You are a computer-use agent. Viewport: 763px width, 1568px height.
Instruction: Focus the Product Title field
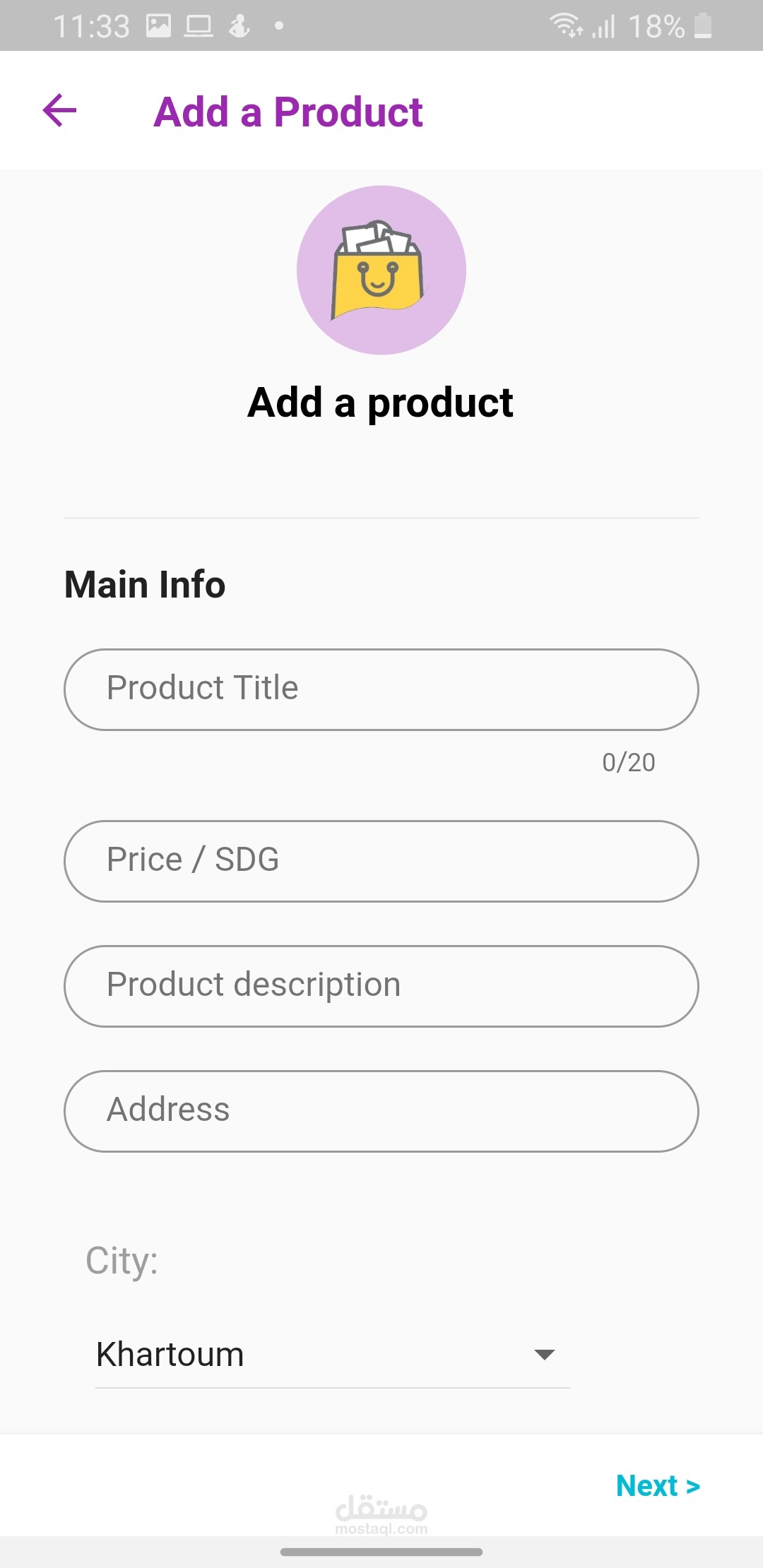[381, 689]
